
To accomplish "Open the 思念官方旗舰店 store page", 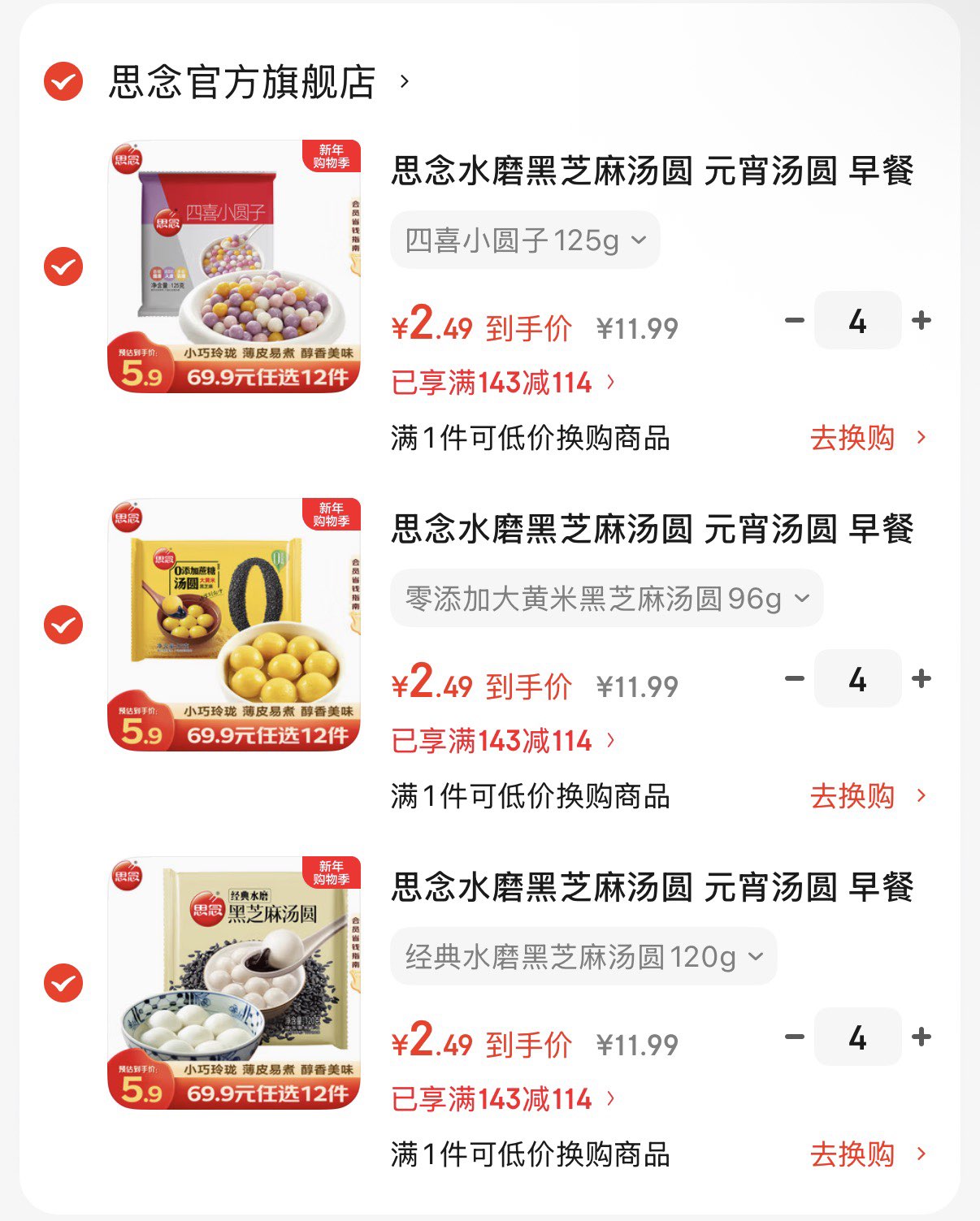I will 242,82.
